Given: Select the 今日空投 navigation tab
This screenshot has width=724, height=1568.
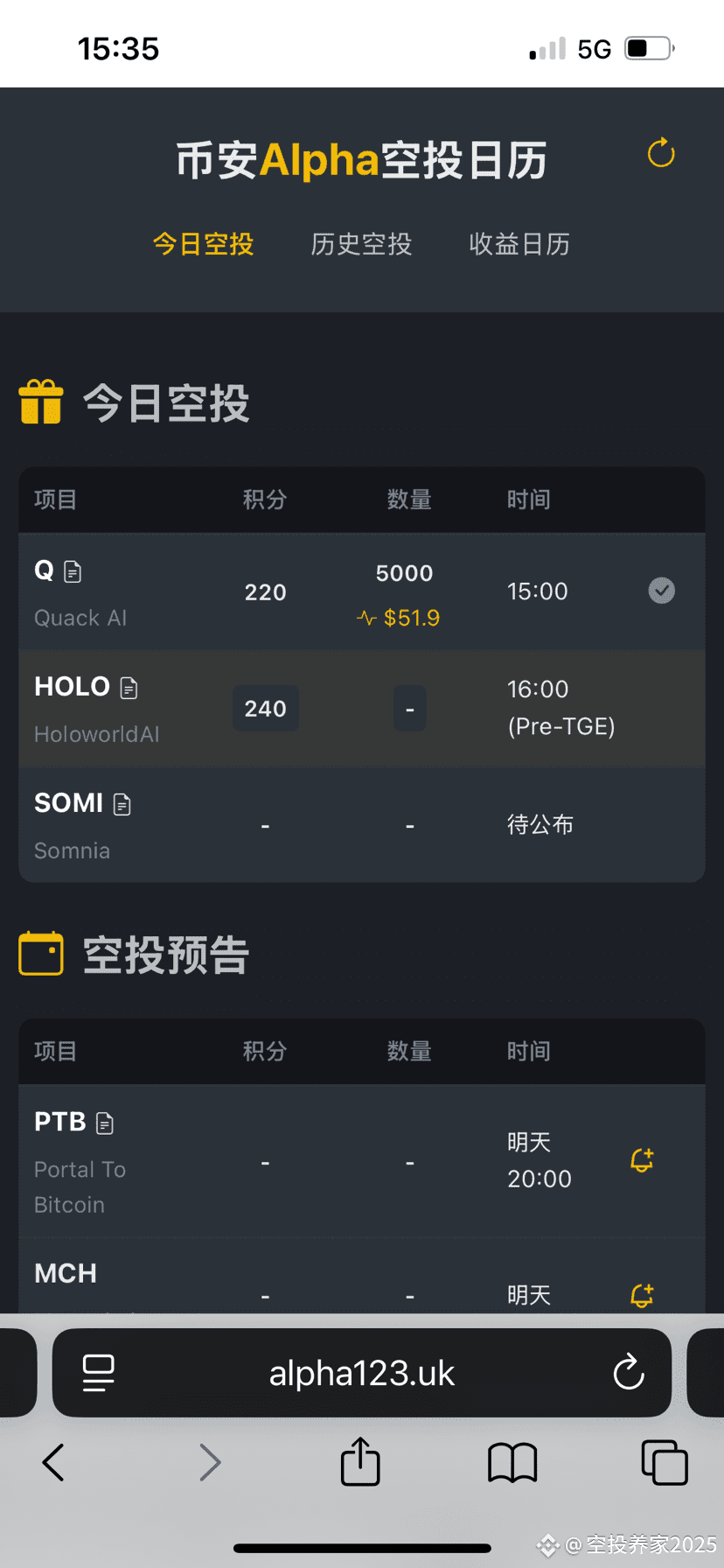Looking at the screenshot, I should 203,245.
